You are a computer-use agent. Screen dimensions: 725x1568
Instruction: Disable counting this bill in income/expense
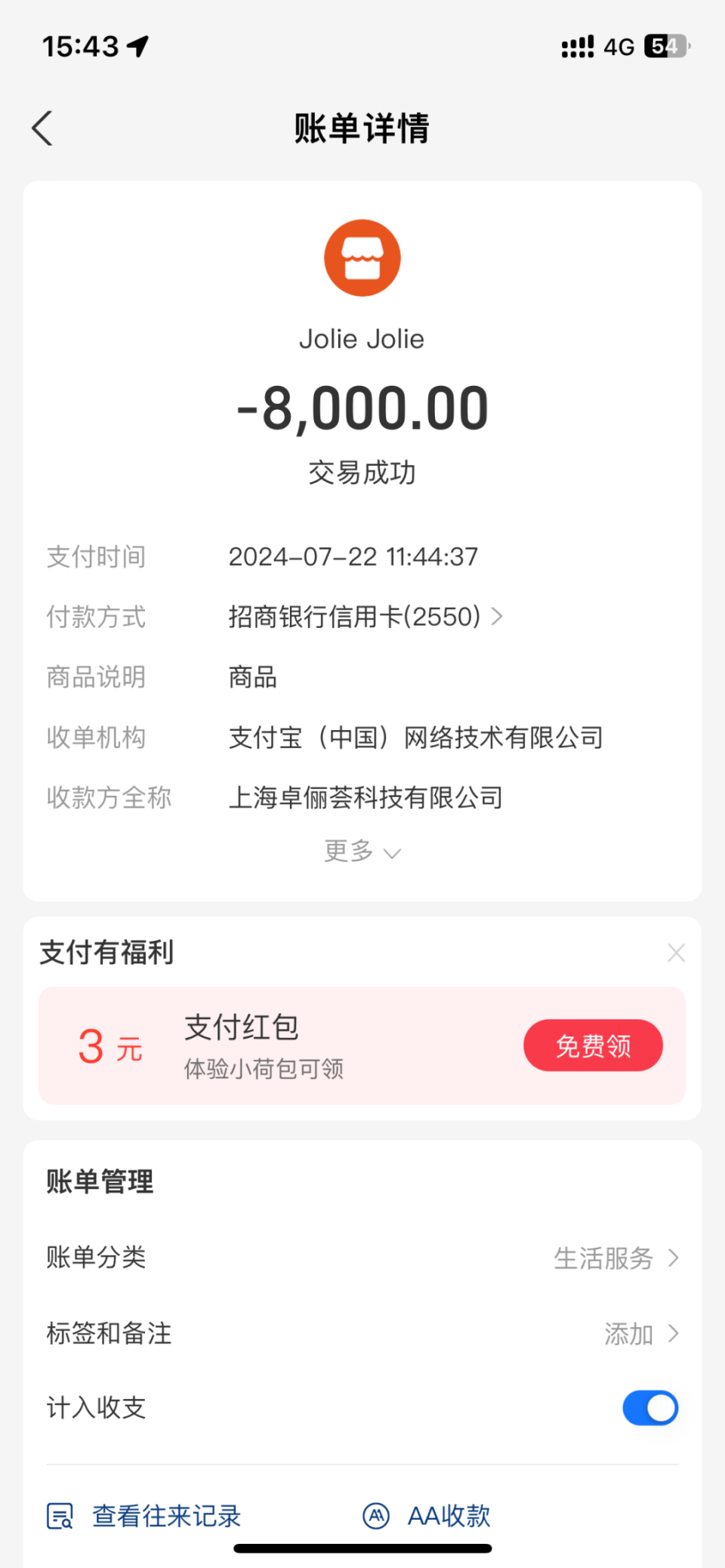650,1408
